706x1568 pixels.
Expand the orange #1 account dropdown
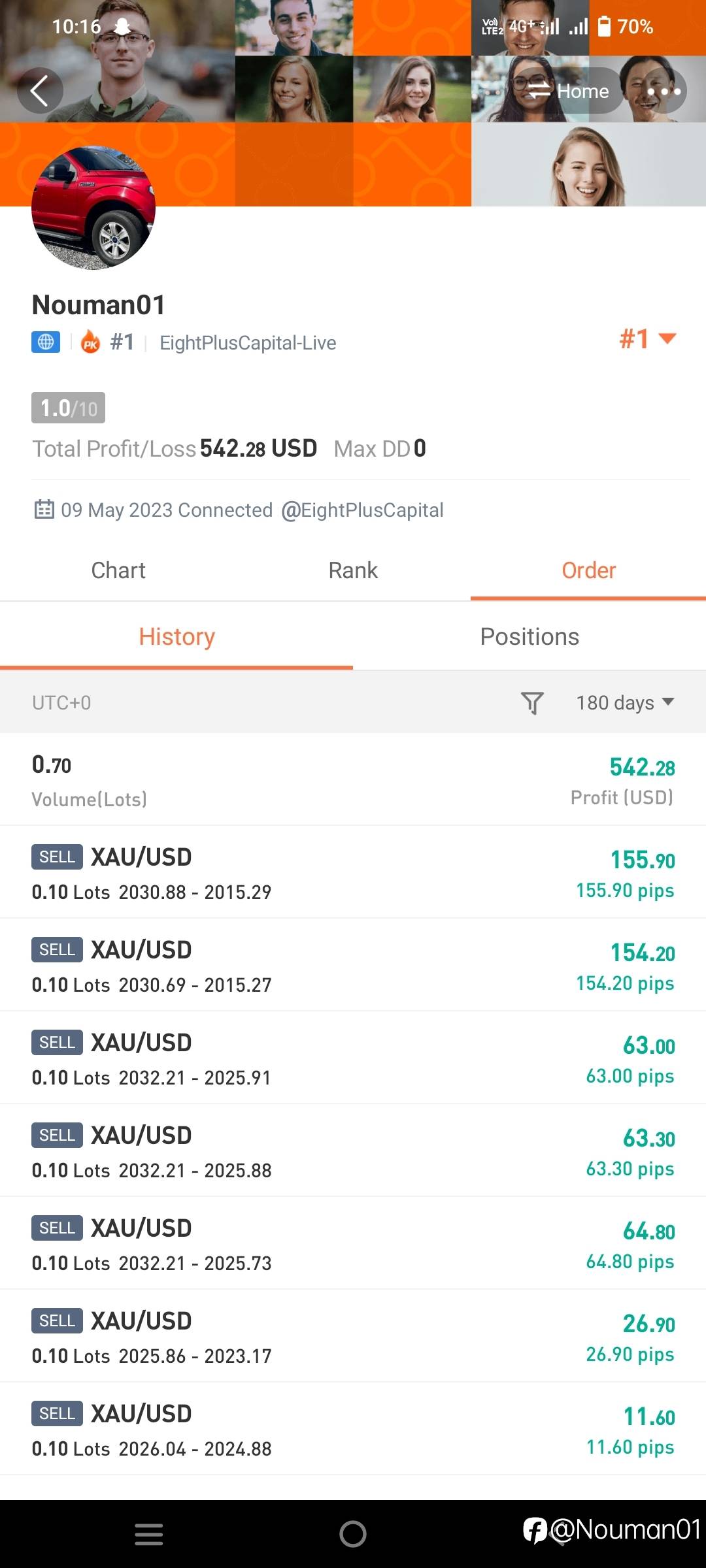coord(647,338)
